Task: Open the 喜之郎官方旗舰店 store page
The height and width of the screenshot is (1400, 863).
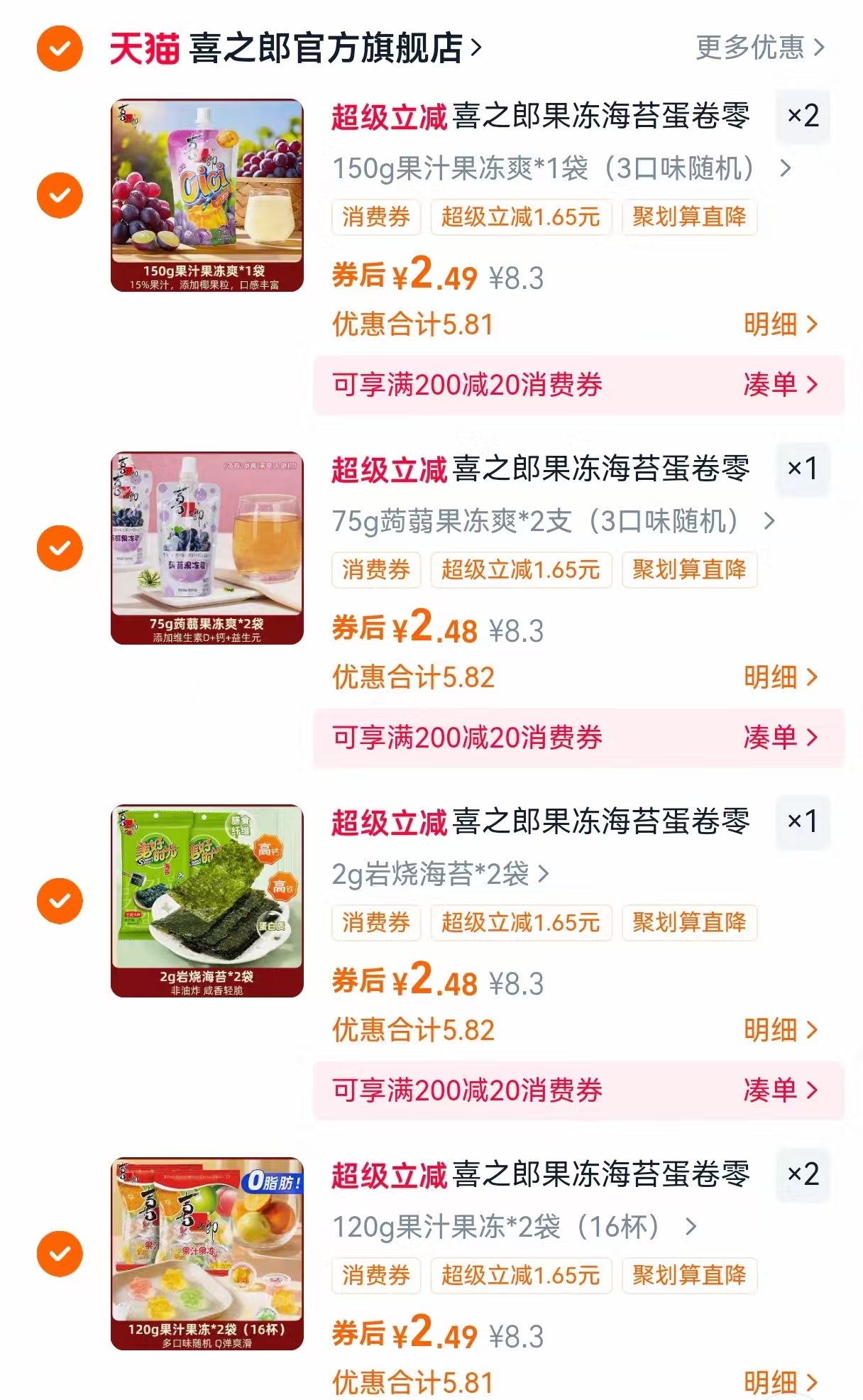Action: pos(326,48)
